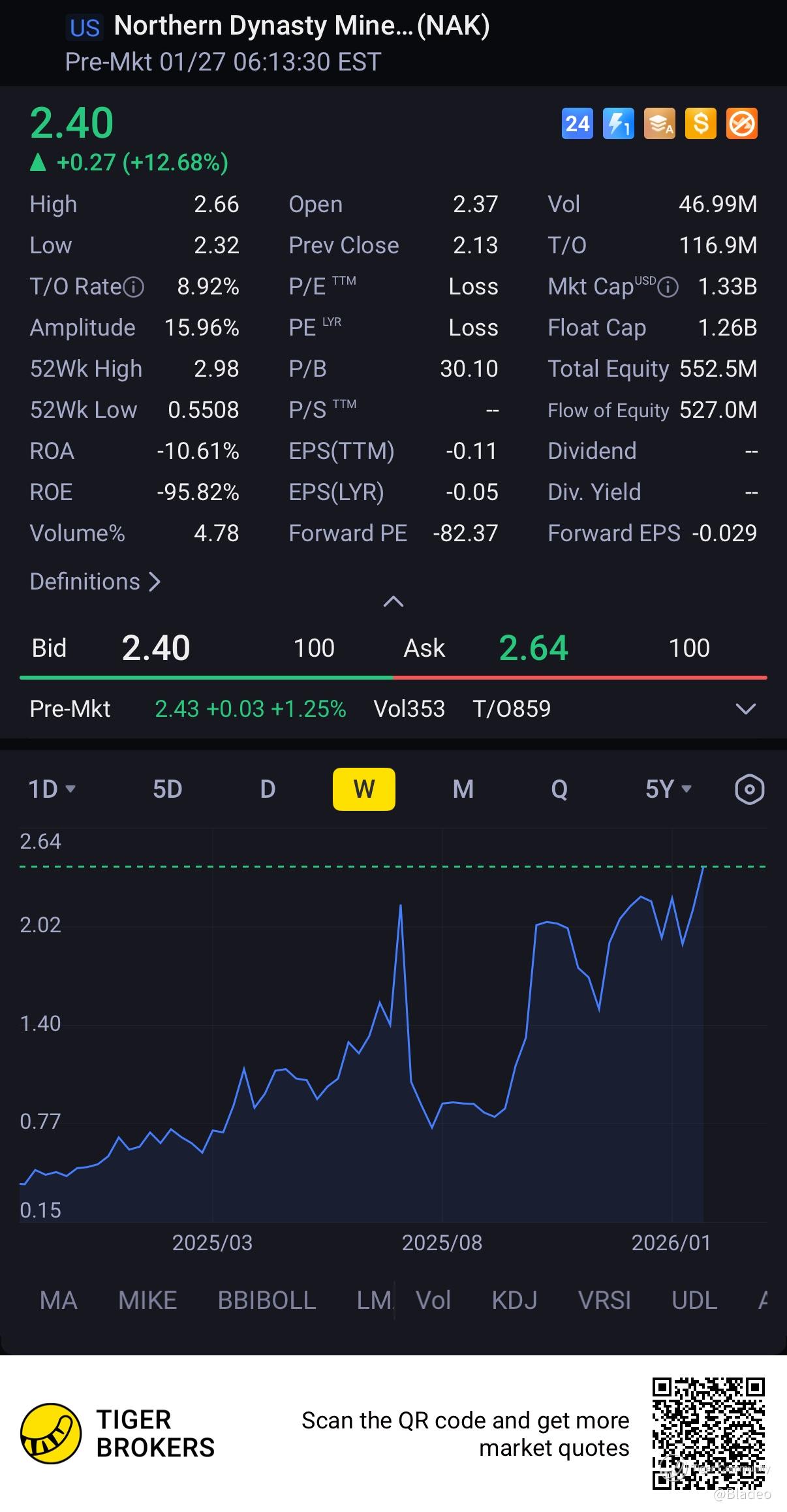Open chart settings hexagon icon
This screenshot has width=787, height=1512.
click(x=748, y=789)
